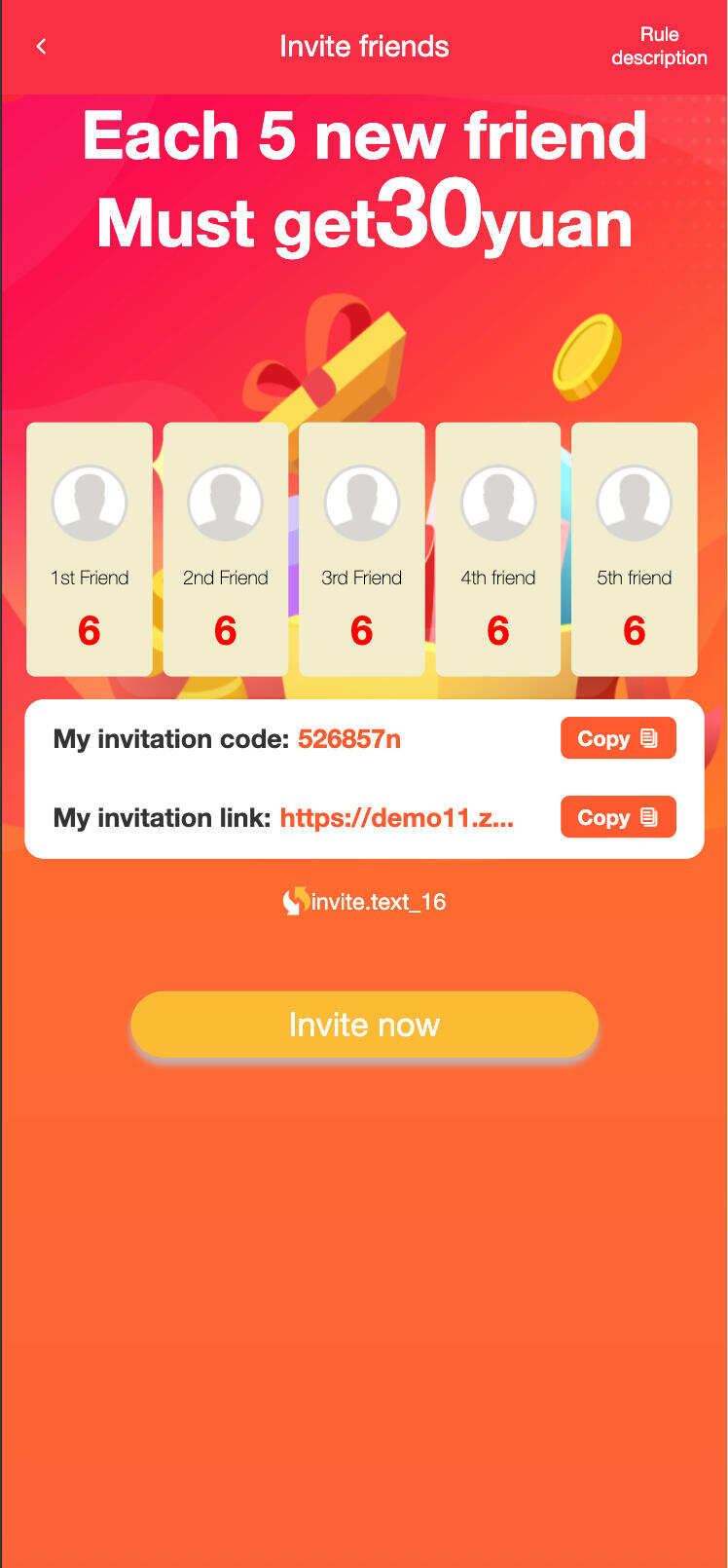
Task: Open the Rule description page
Action: [659, 47]
